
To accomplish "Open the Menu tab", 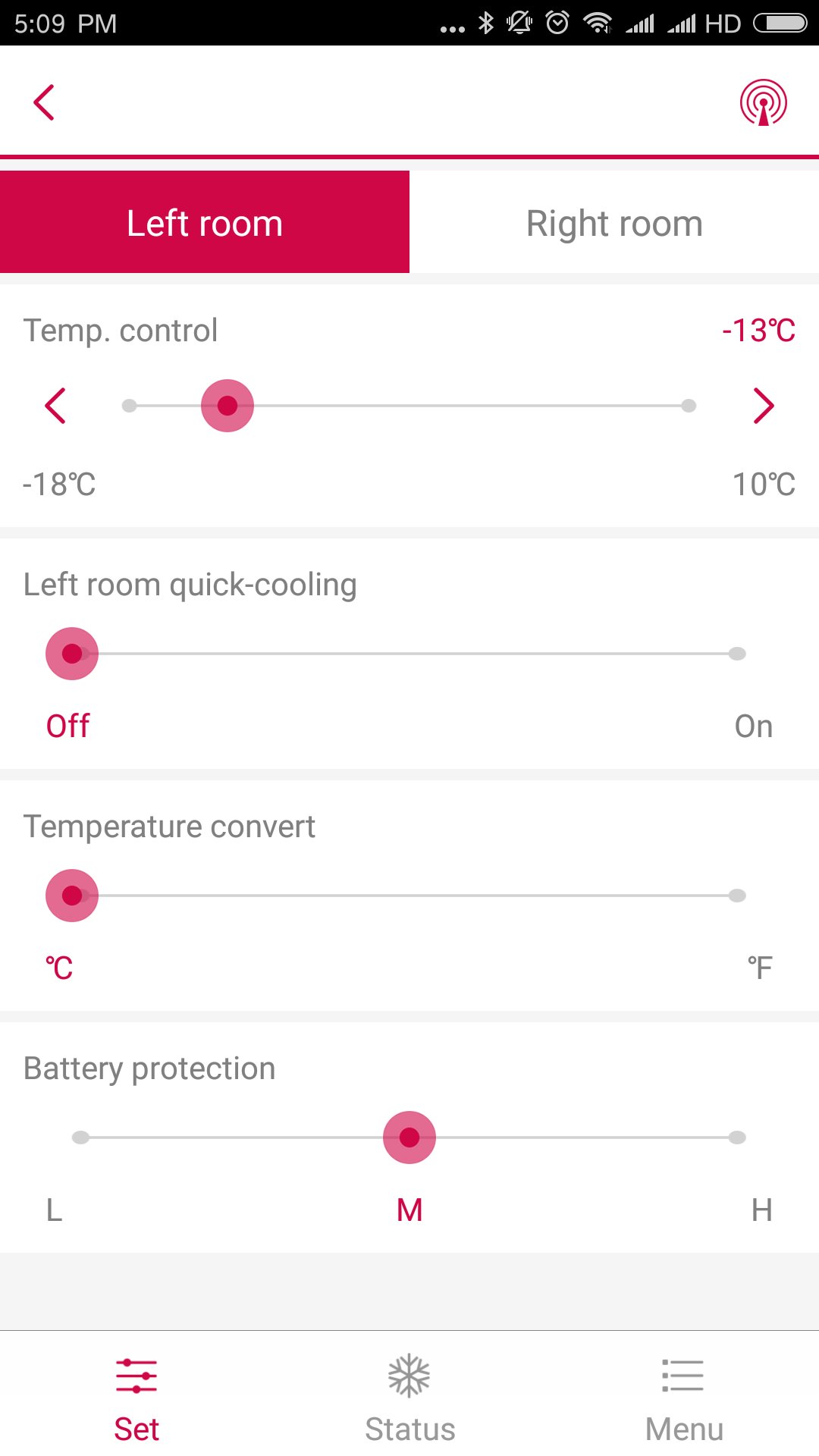I will [x=683, y=1397].
